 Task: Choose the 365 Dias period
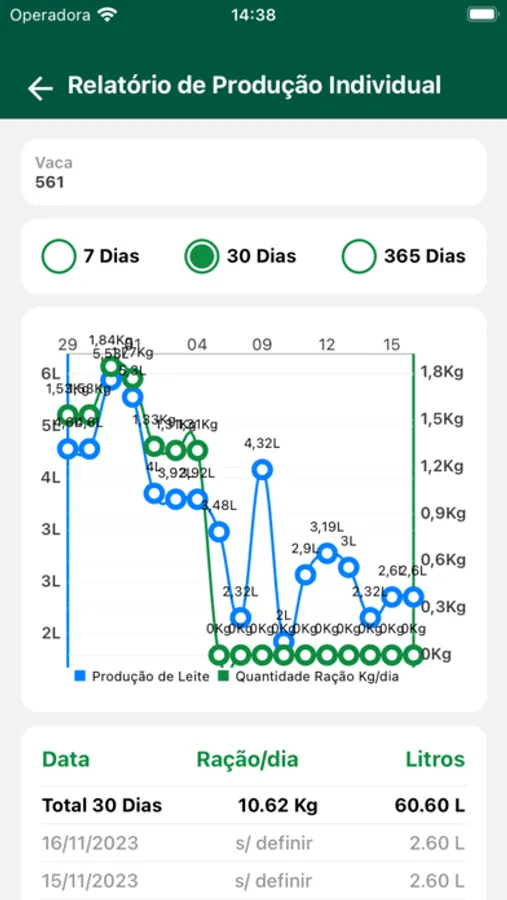pos(404,256)
